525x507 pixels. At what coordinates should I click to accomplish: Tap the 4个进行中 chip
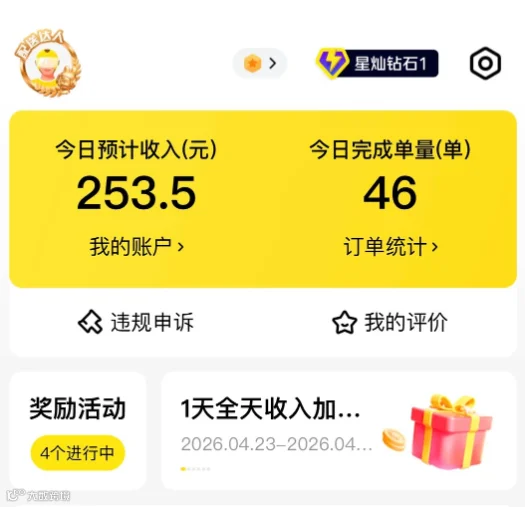click(x=78, y=453)
